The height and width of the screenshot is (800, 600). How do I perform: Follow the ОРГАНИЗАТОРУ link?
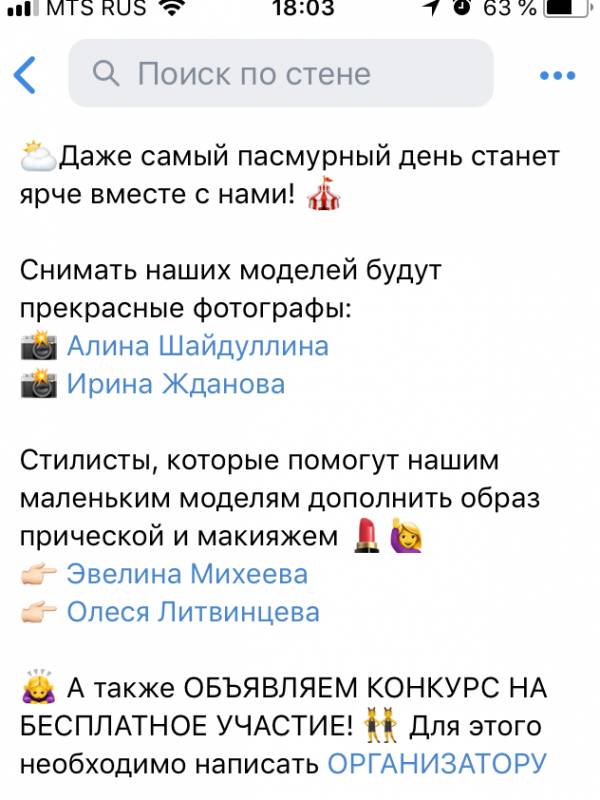[437, 763]
